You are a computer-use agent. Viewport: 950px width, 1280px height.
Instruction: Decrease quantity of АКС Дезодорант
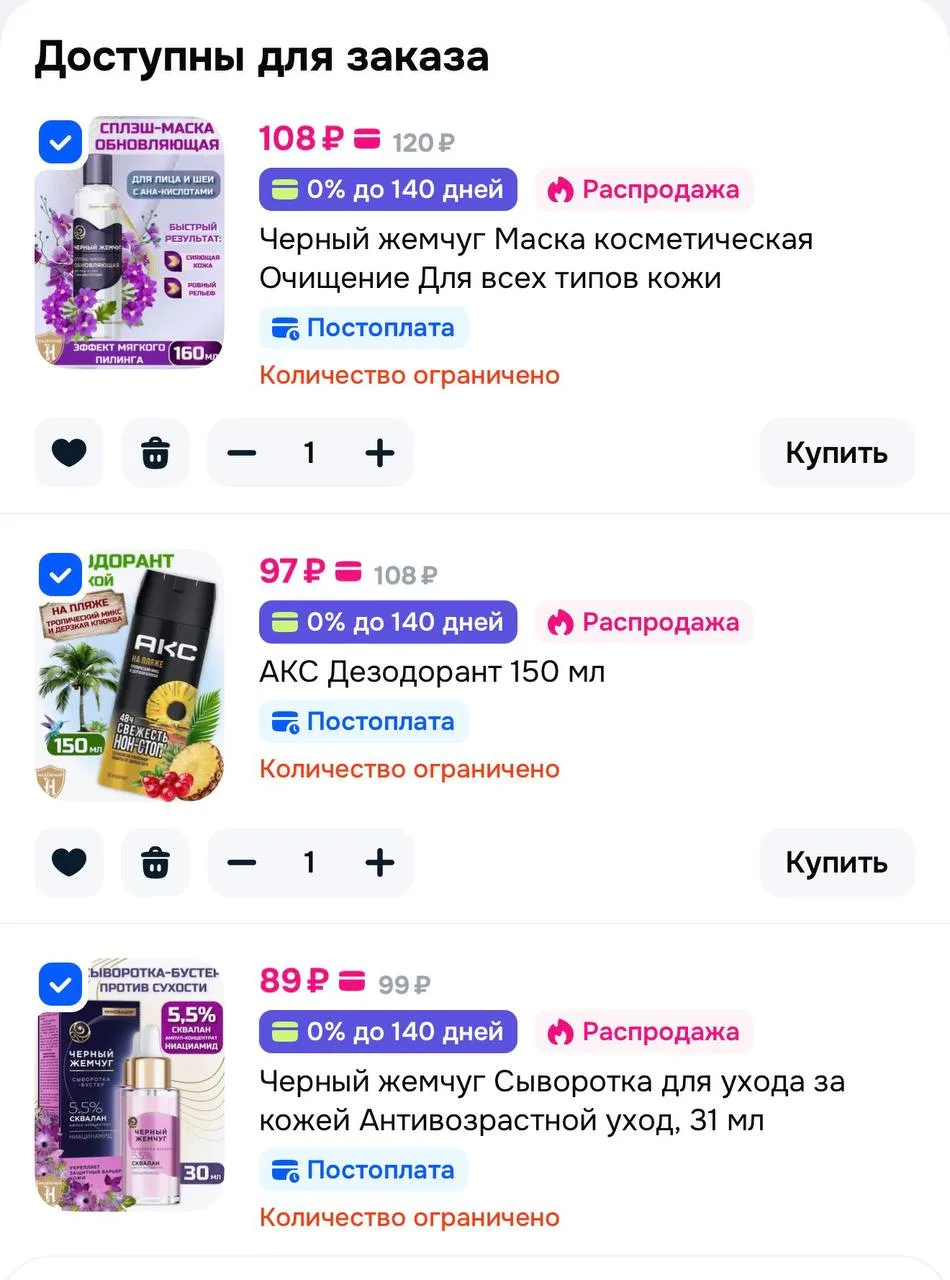click(x=242, y=862)
